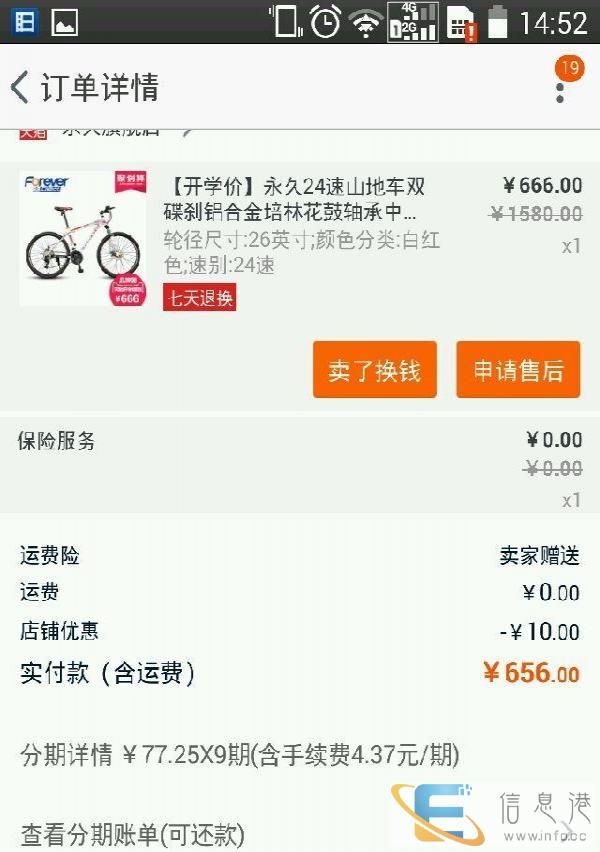Tap 申请售后 to request after-sales service
The width and height of the screenshot is (600, 852).
pos(518,371)
